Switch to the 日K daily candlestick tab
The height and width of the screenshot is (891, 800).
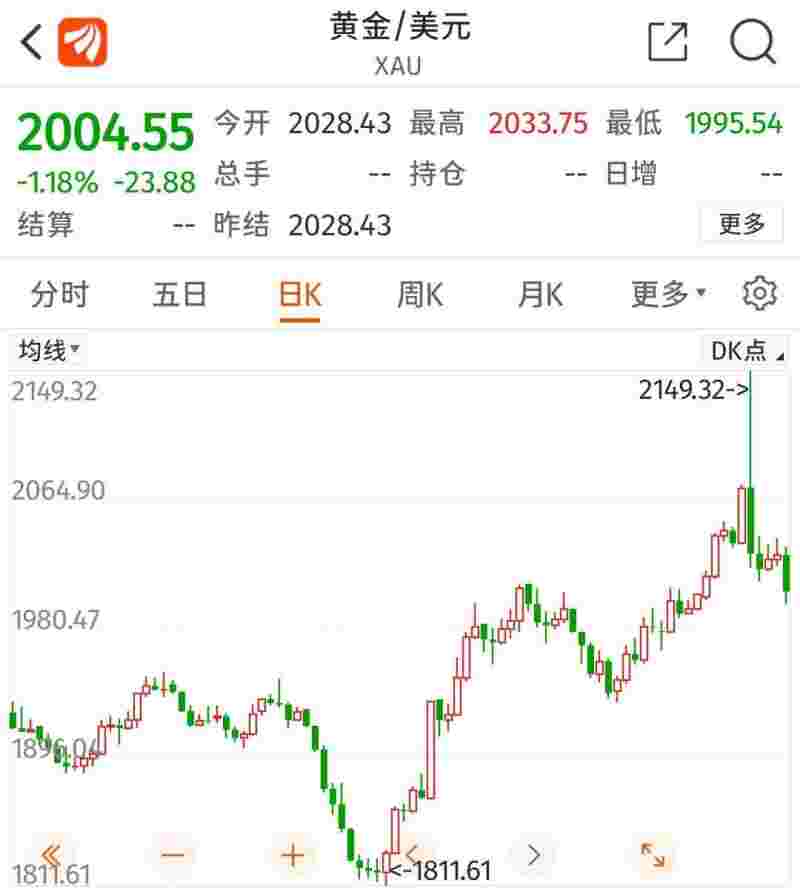tap(298, 294)
